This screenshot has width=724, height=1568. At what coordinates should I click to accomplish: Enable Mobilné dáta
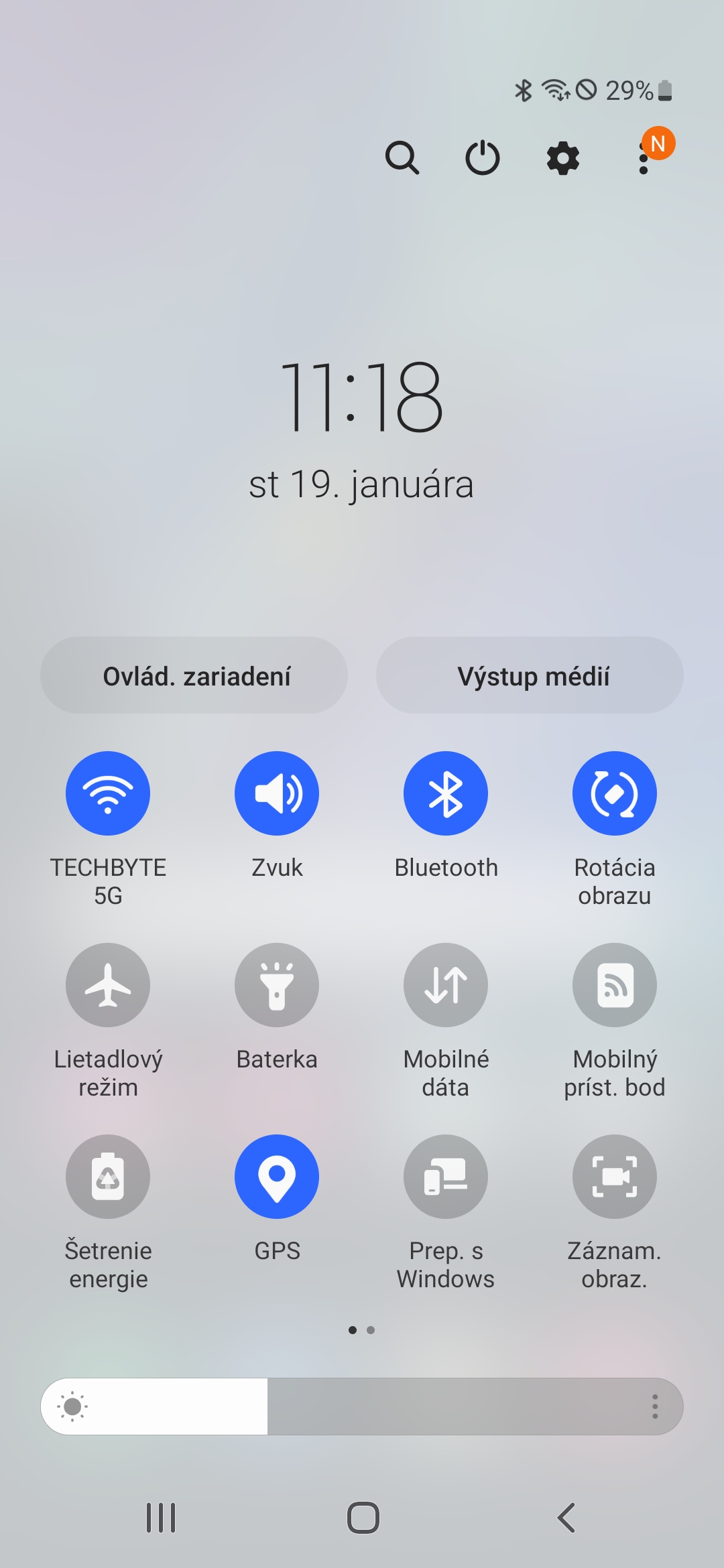pyautogui.click(x=446, y=985)
